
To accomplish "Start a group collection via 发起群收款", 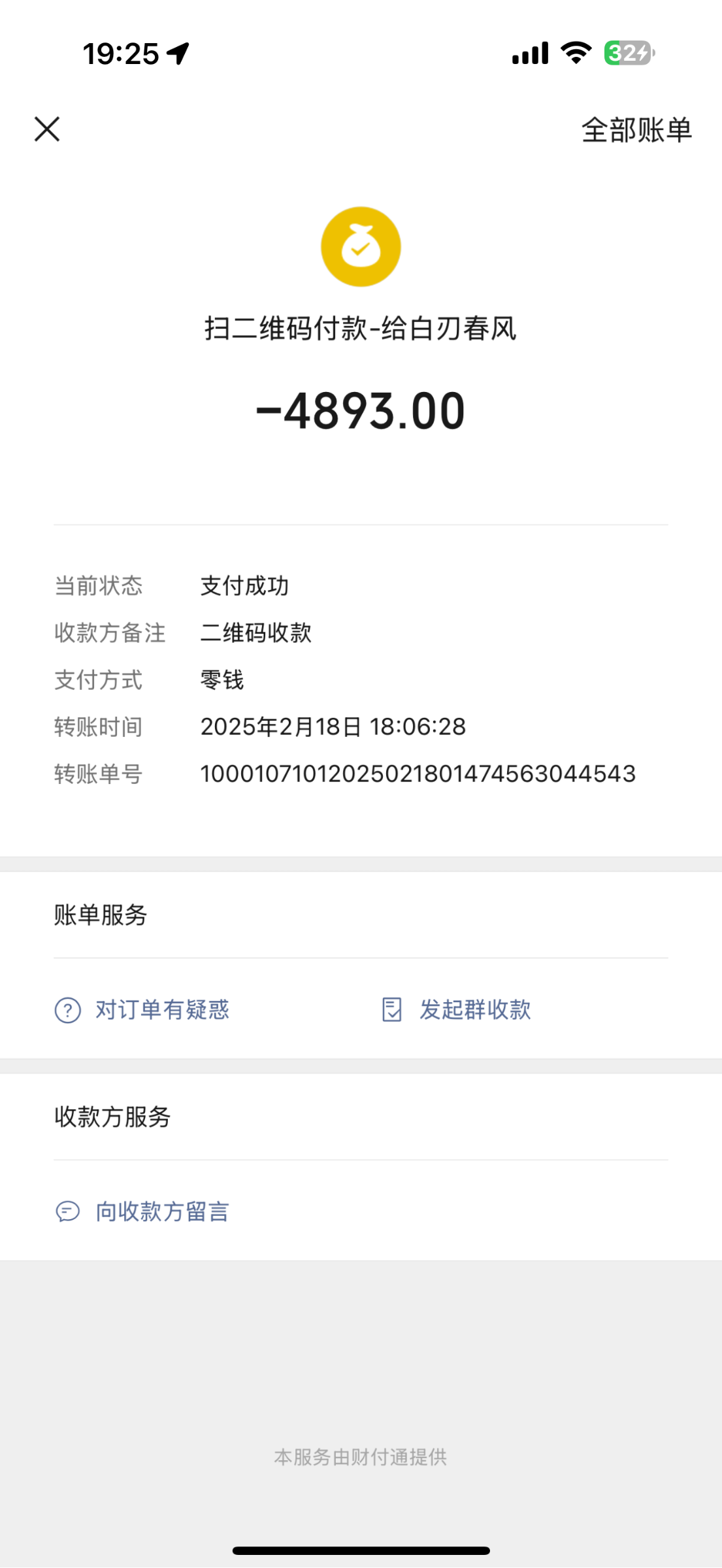I will 457,1010.
